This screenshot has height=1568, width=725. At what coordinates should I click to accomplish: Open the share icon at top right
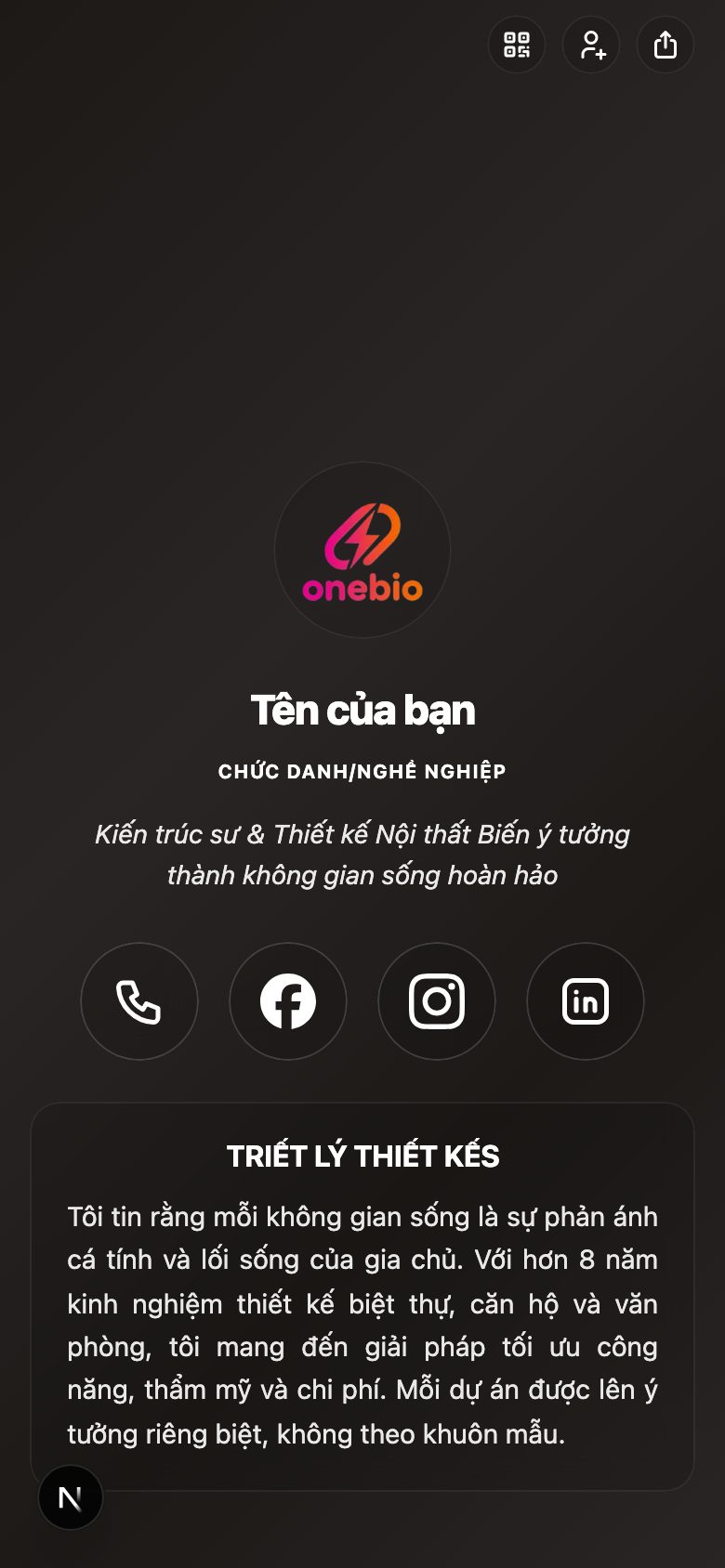pyautogui.click(x=665, y=45)
